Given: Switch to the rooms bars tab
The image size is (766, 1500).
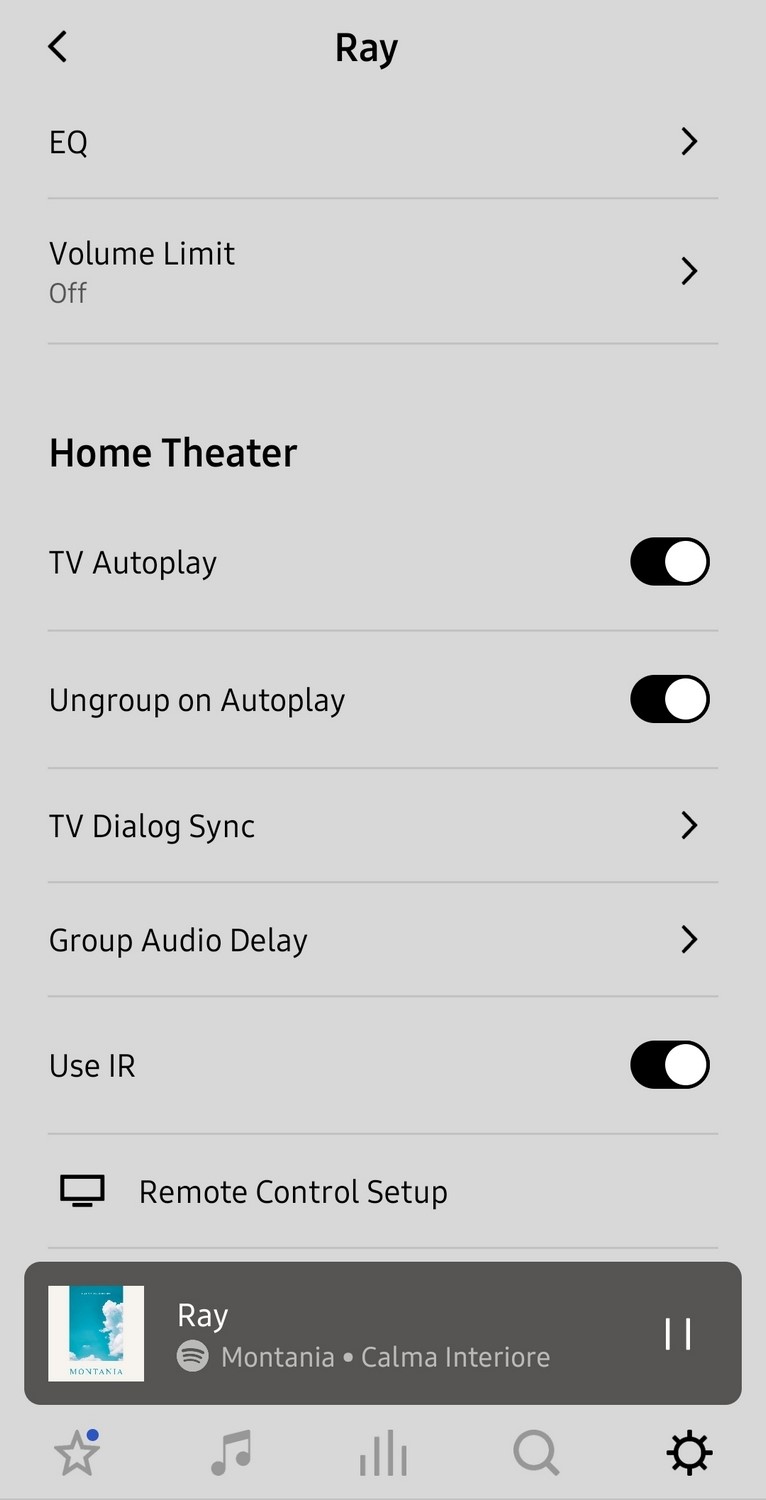Looking at the screenshot, I should click(383, 1453).
